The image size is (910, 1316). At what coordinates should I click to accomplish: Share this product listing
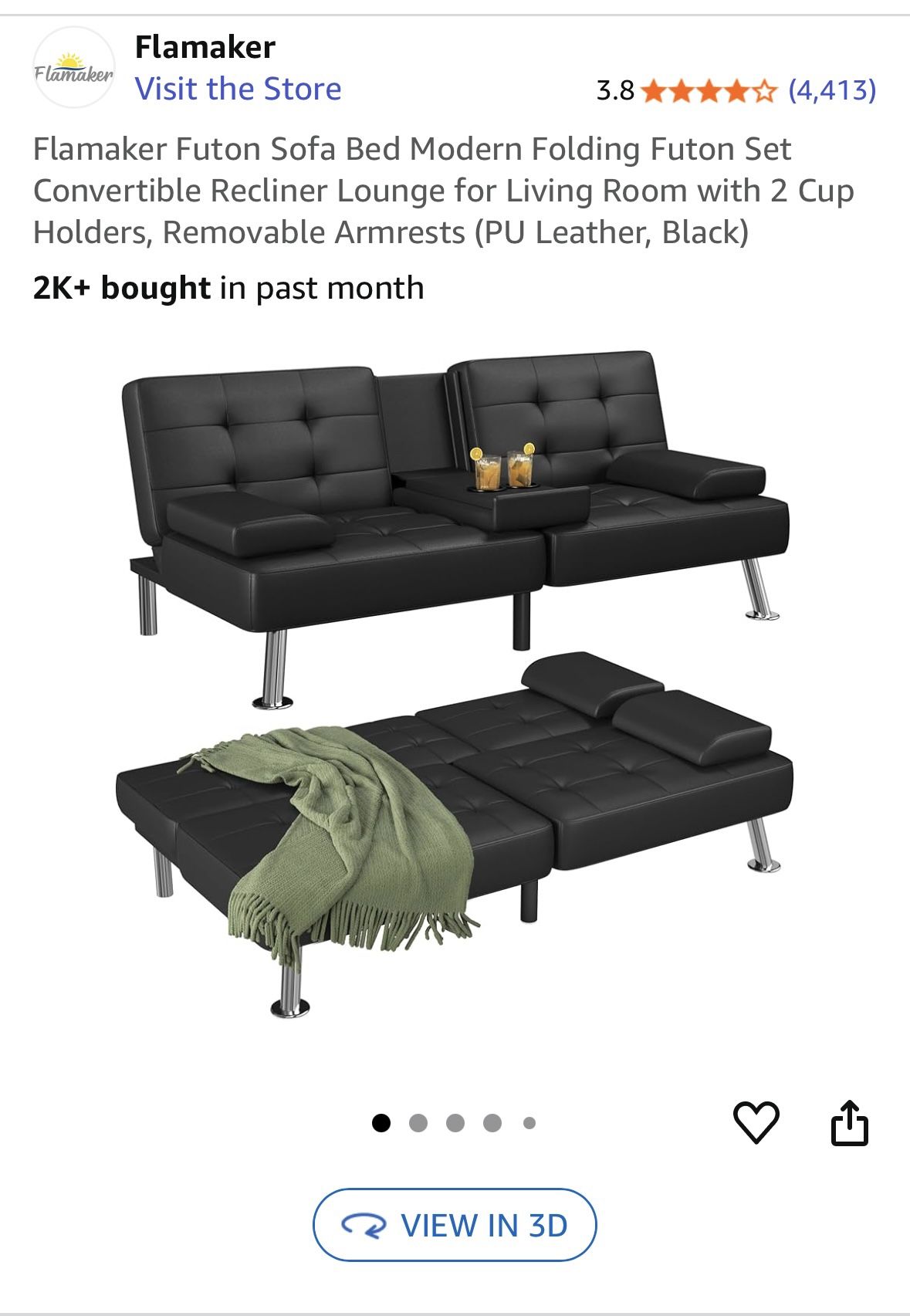tap(849, 1122)
